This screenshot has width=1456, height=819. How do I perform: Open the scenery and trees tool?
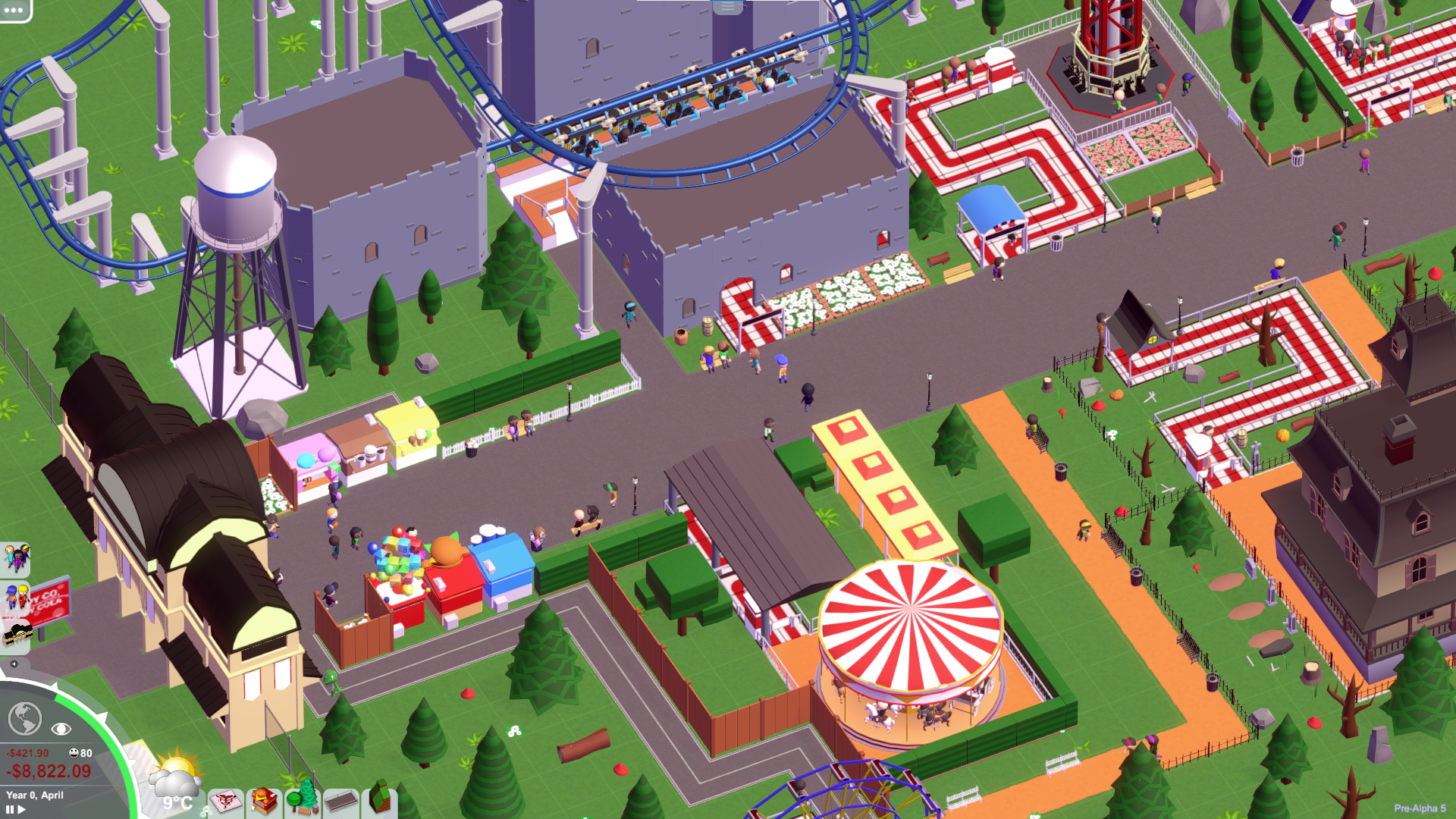point(303,800)
